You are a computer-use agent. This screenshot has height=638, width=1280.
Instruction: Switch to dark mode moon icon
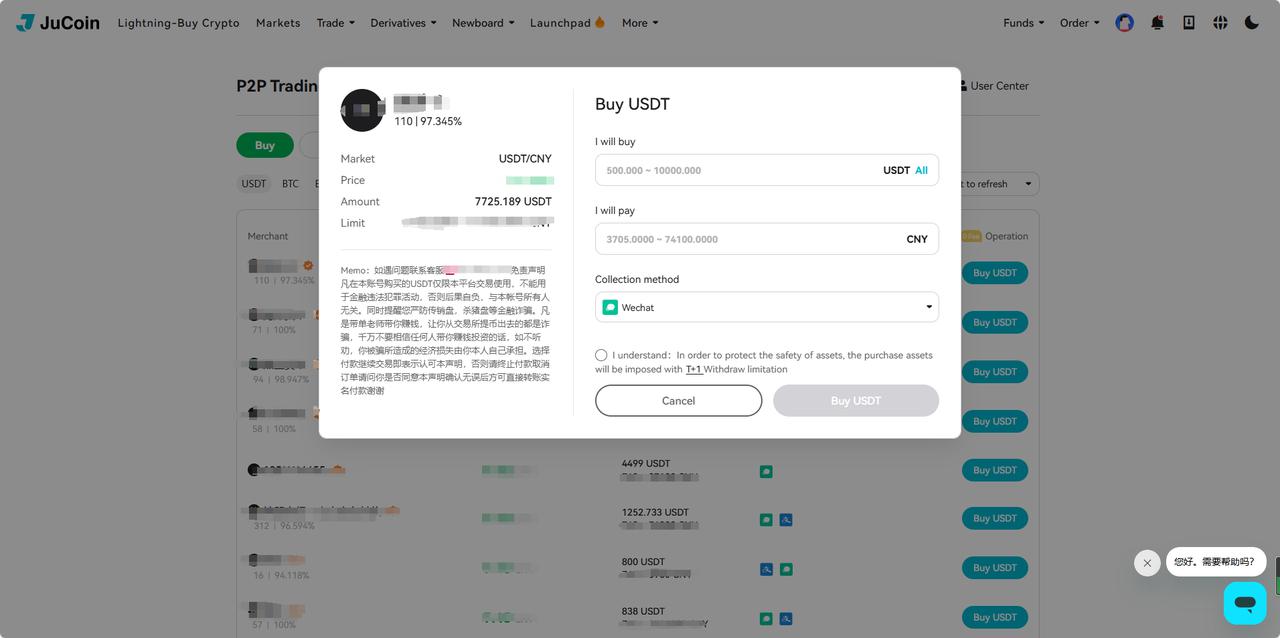click(1251, 22)
